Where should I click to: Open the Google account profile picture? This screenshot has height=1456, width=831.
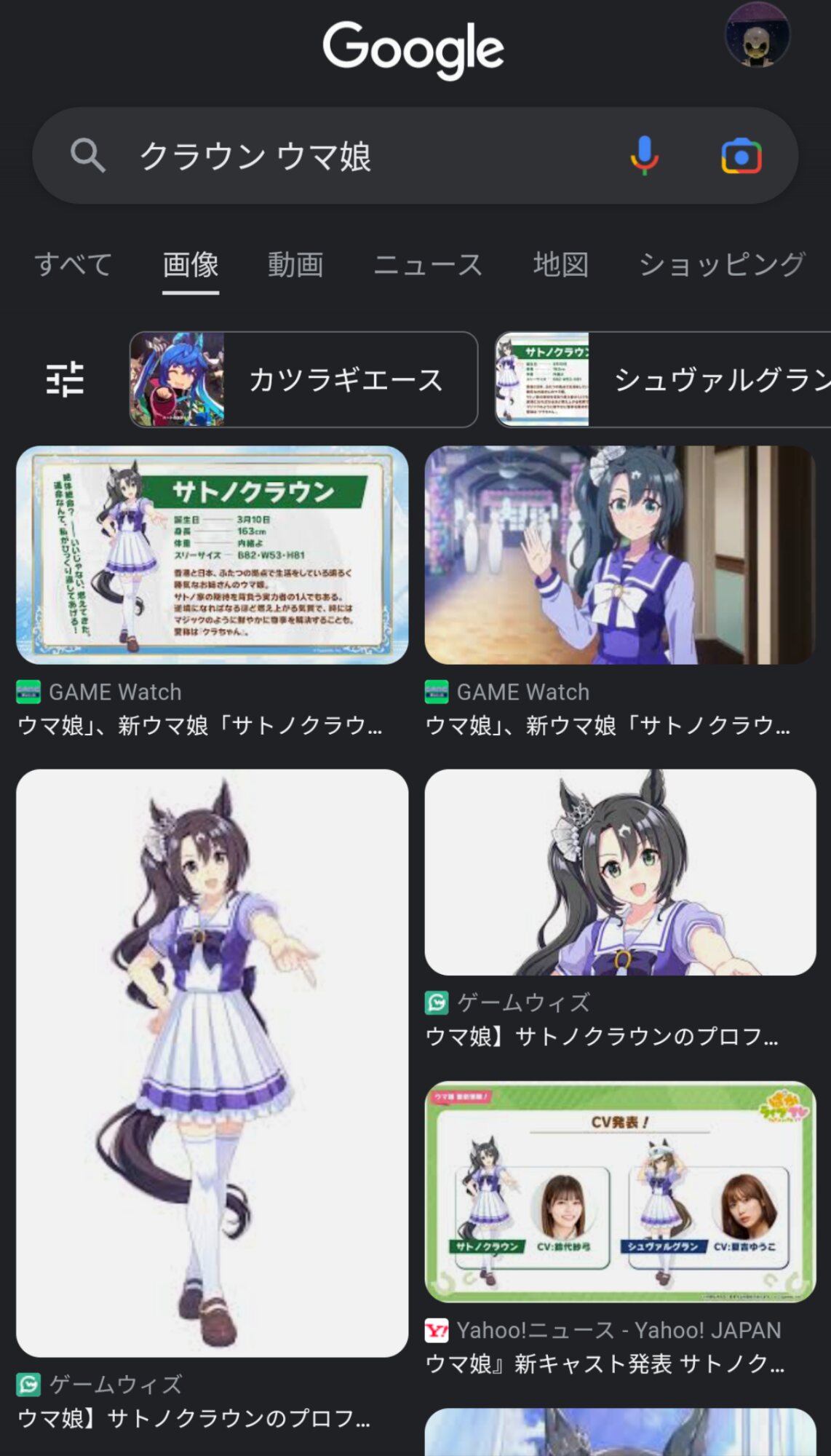pyautogui.click(x=757, y=36)
